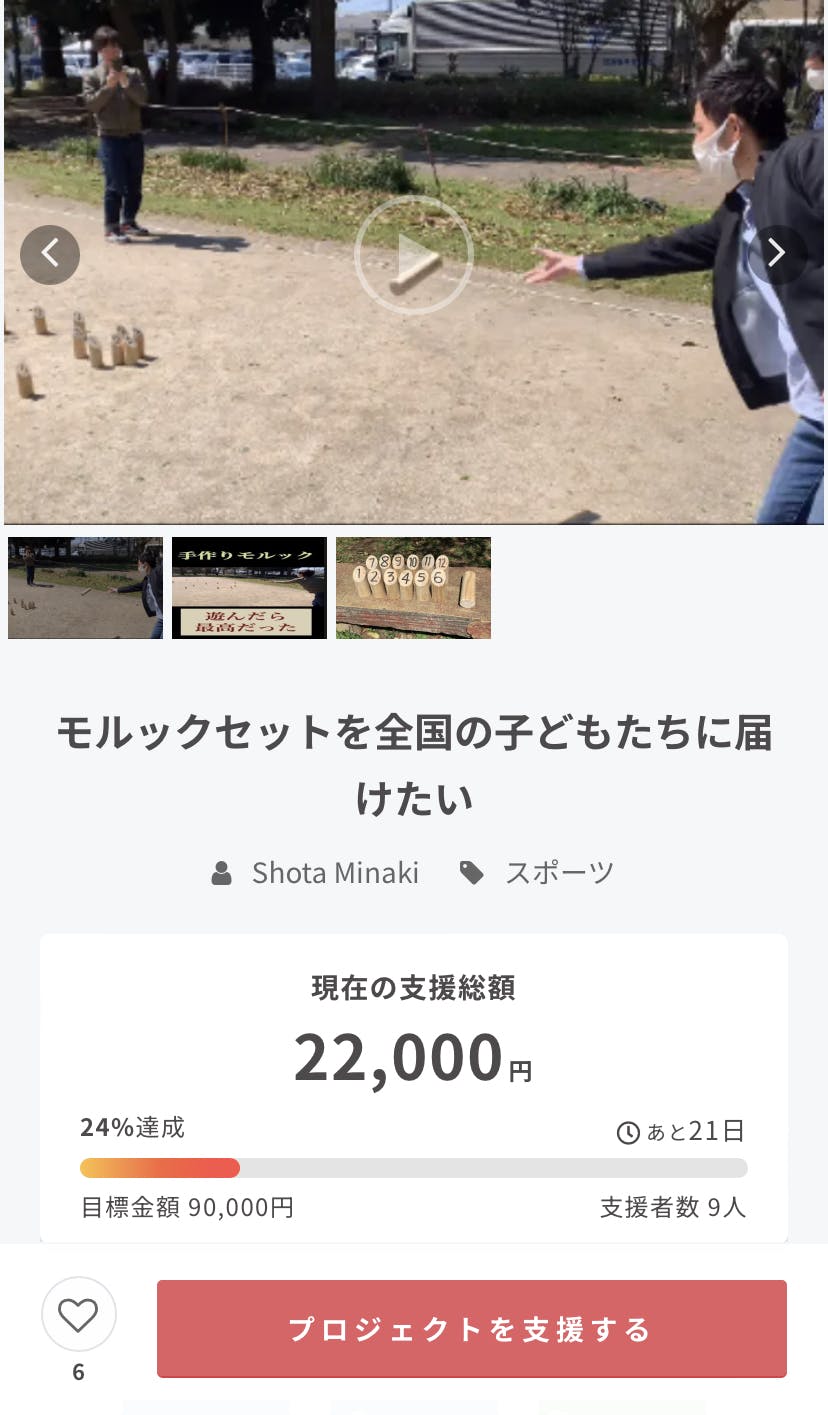Open the スポーツ category tag
828x1415 pixels.
(558, 872)
